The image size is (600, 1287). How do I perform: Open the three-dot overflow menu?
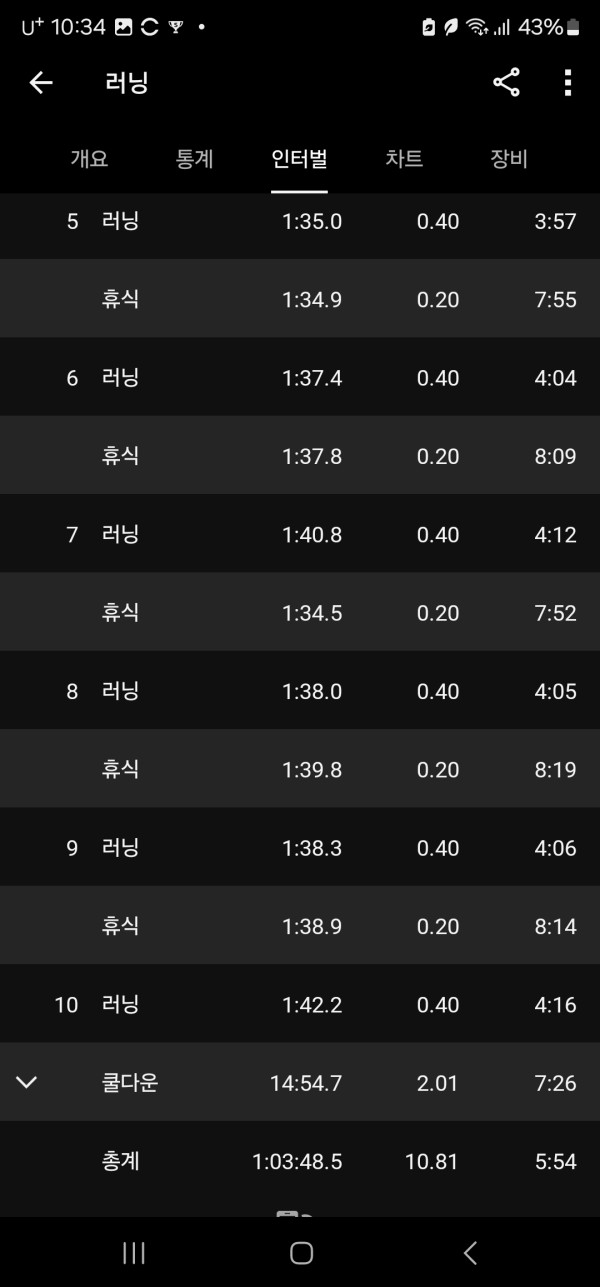point(567,83)
